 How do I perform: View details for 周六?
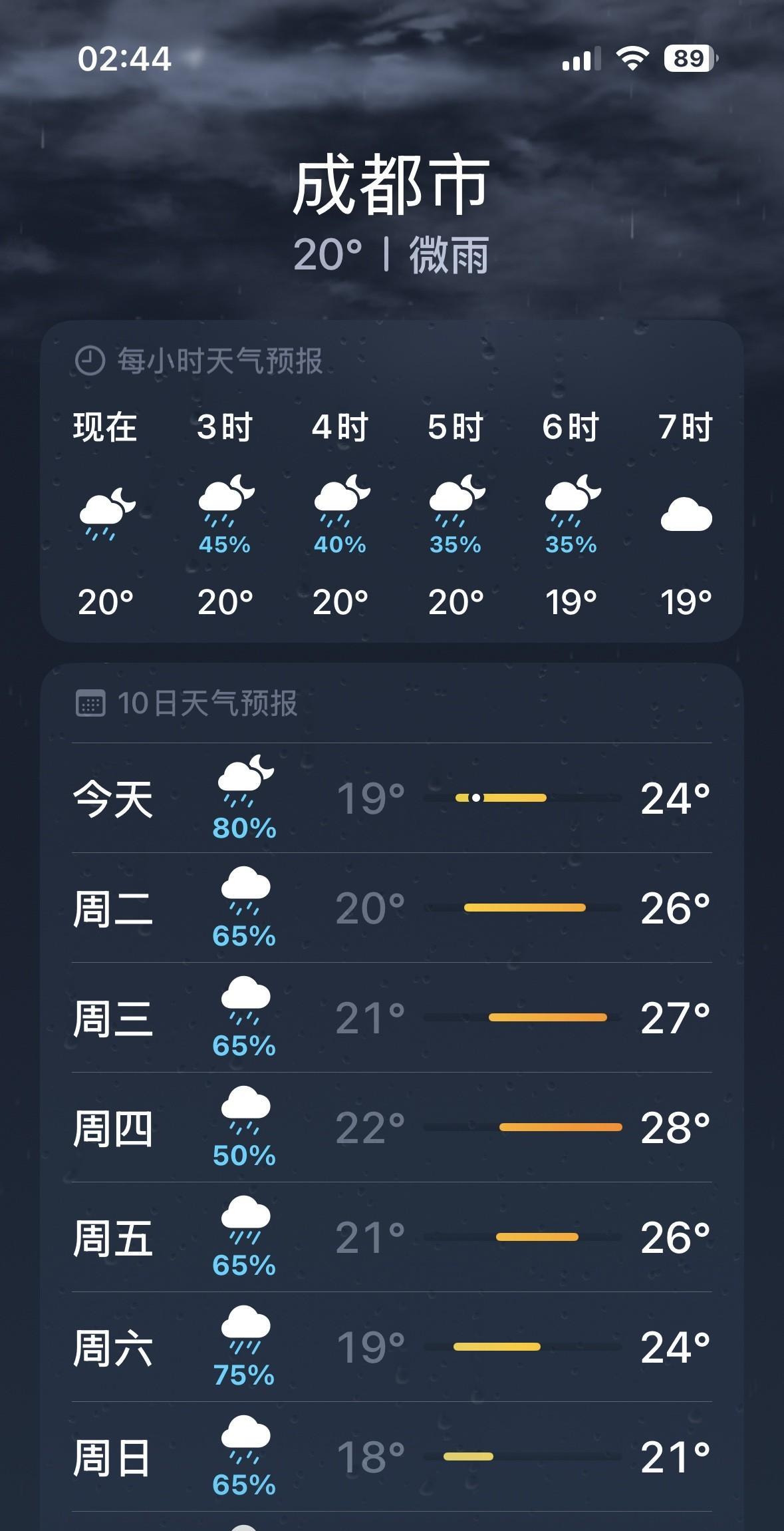(391, 1347)
